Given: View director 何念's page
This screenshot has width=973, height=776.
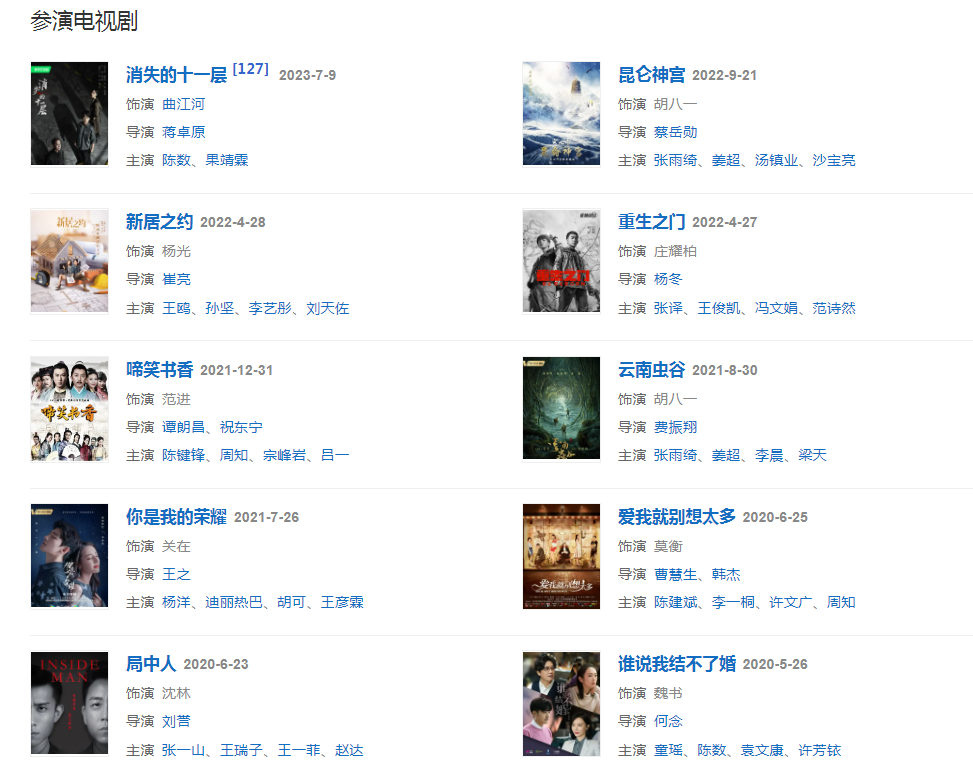Looking at the screenshot, I should [668, 721].
